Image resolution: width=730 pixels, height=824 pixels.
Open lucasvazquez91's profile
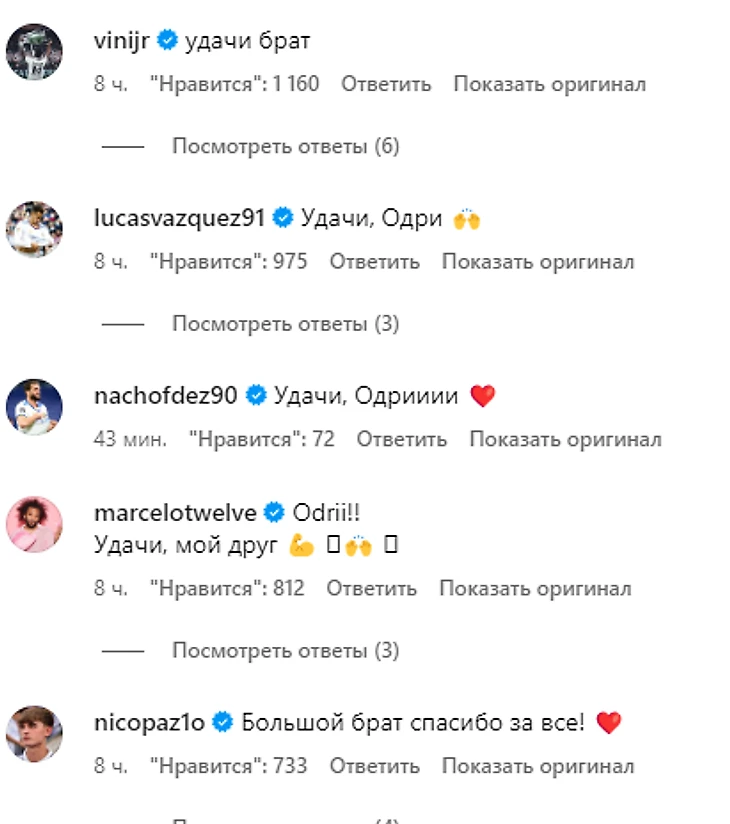(x=178, y=218)
